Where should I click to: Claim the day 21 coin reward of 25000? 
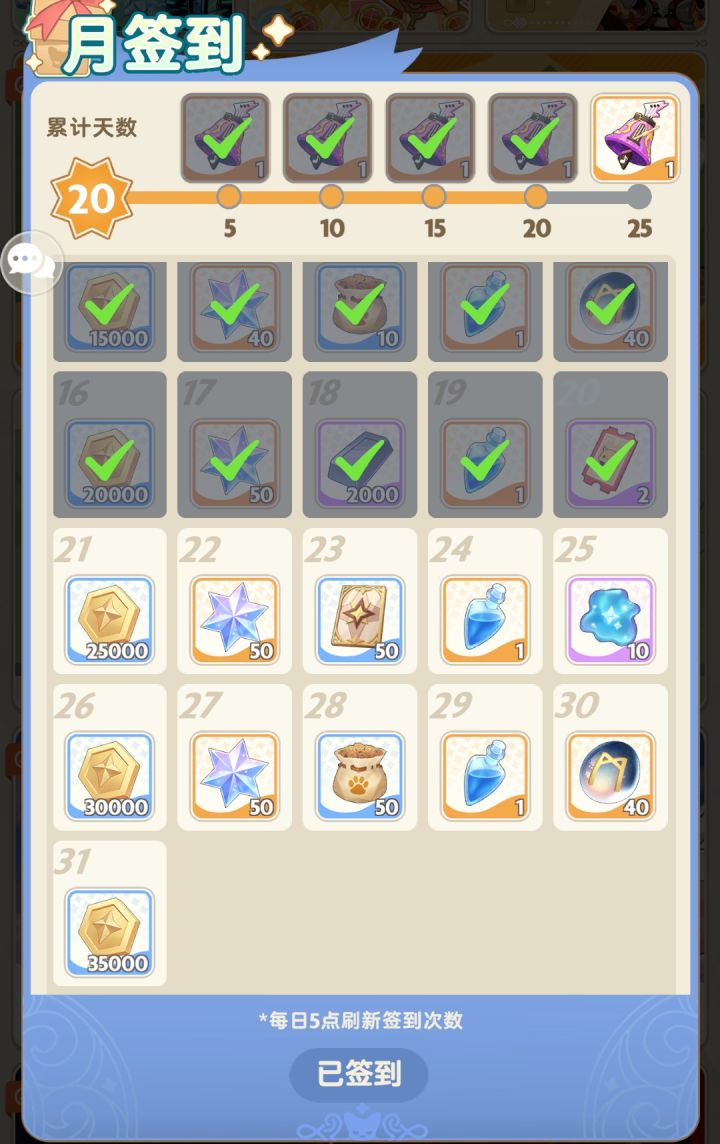tap(109, 620)
